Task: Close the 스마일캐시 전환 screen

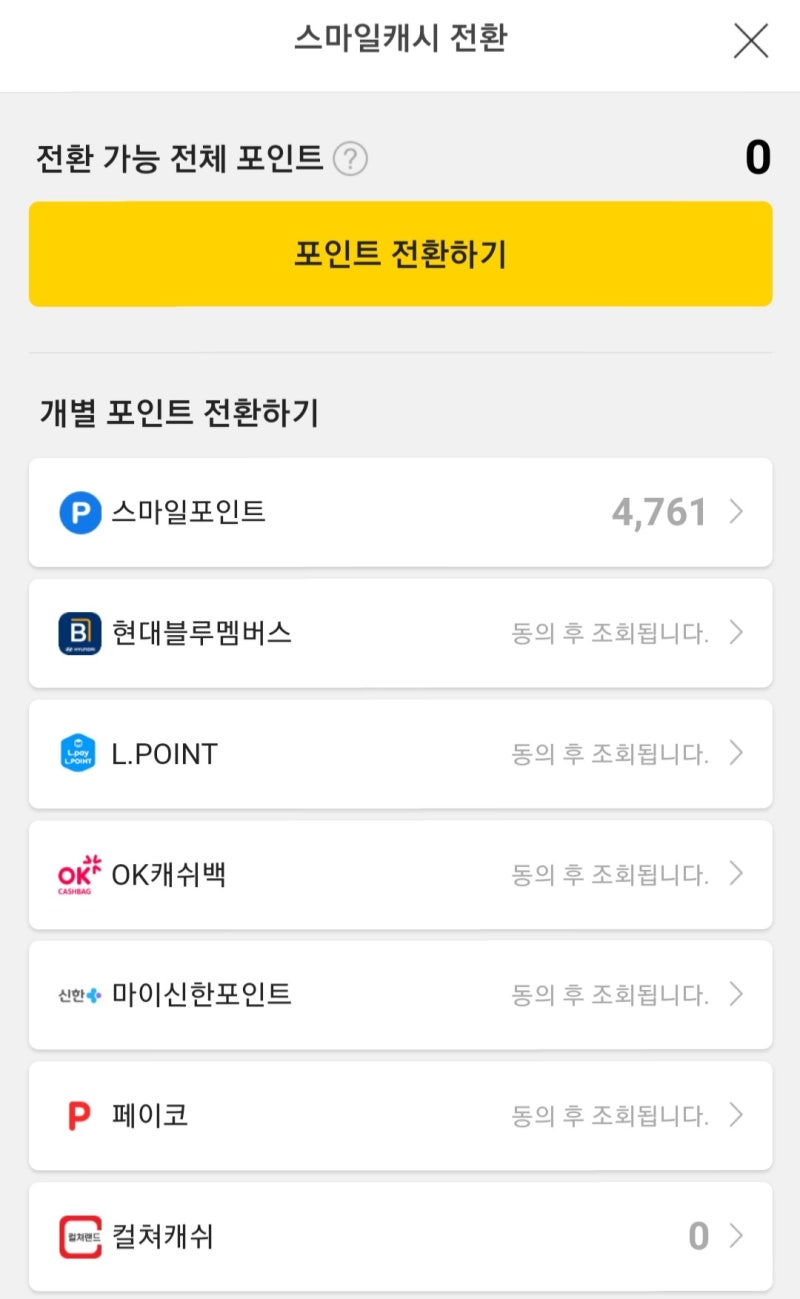Action: (751, 41)
